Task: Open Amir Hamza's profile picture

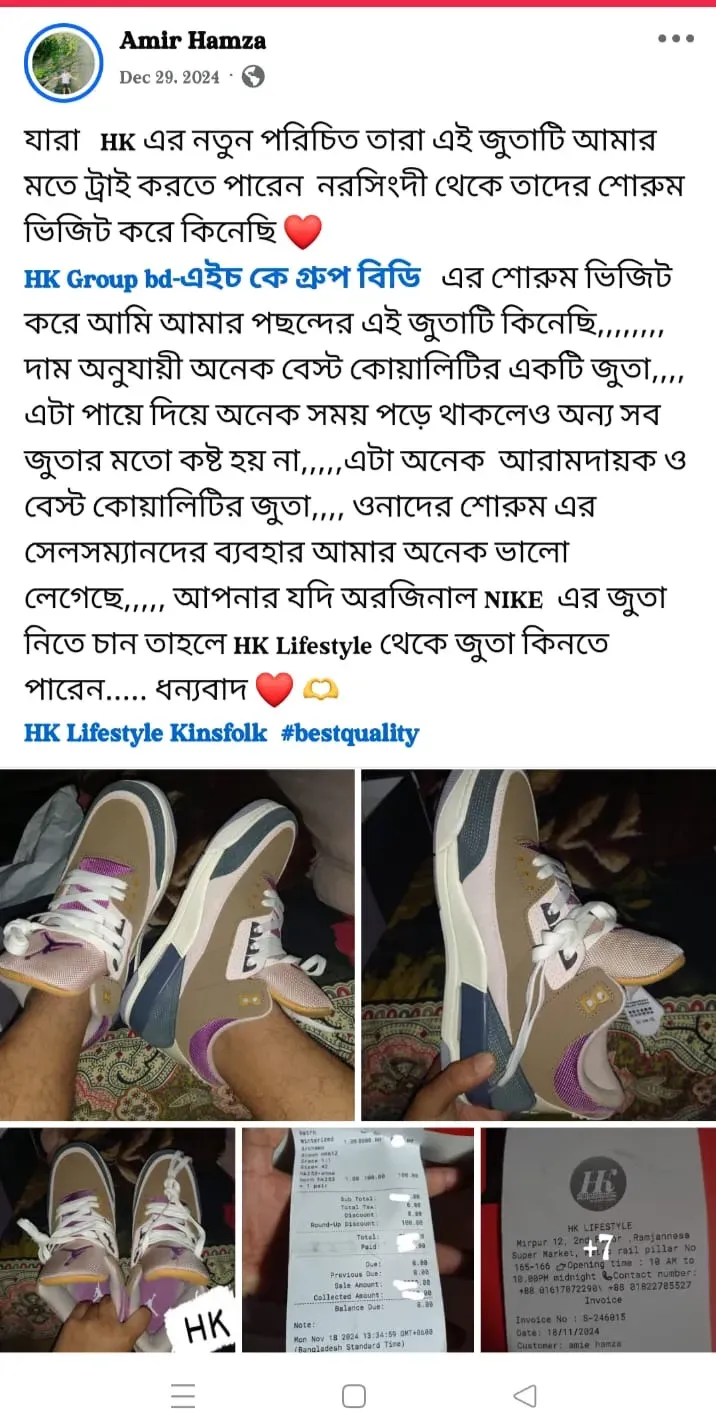Action: [x=65, y=62]
